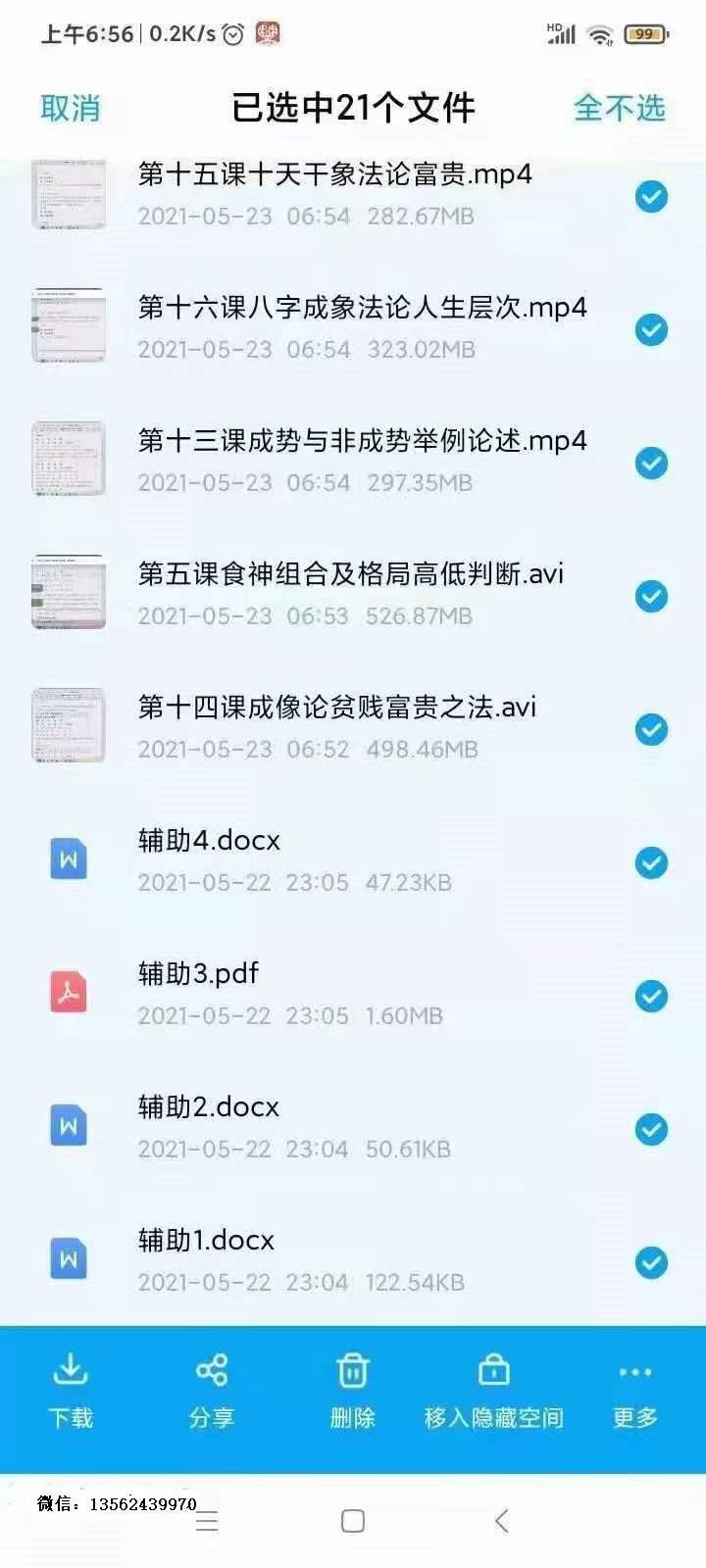Tap 全不选 to deselect all files
Viewport: 706px width, 1568px height.
click(619, 108)
